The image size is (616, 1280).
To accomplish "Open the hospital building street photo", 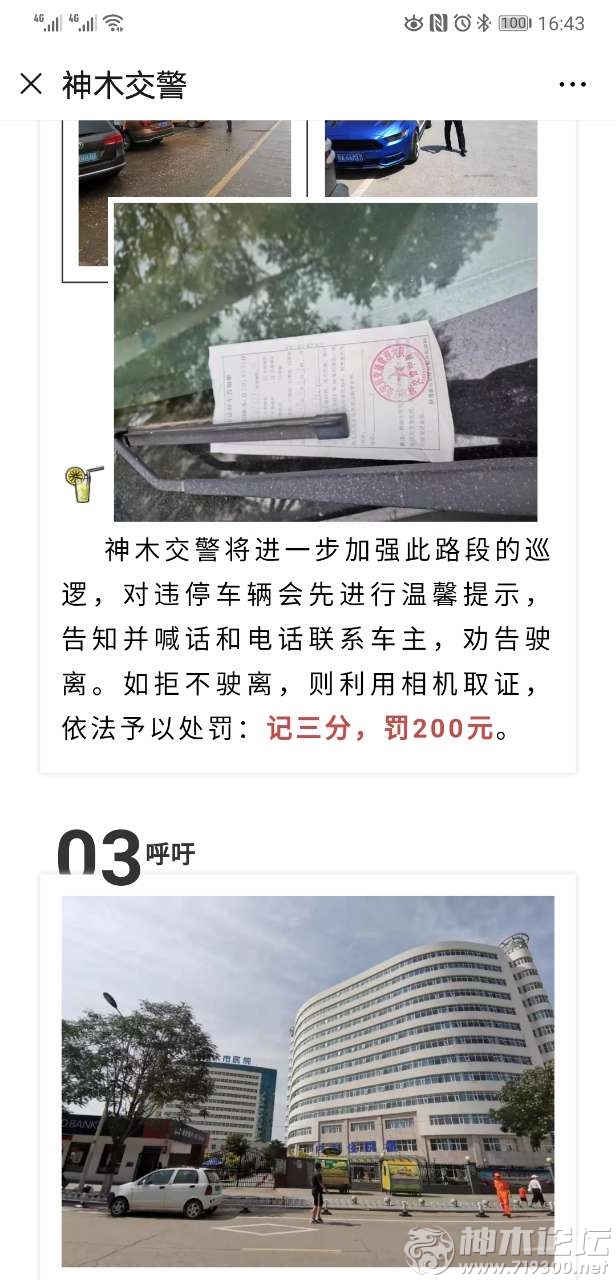I will coord(308,1080).
